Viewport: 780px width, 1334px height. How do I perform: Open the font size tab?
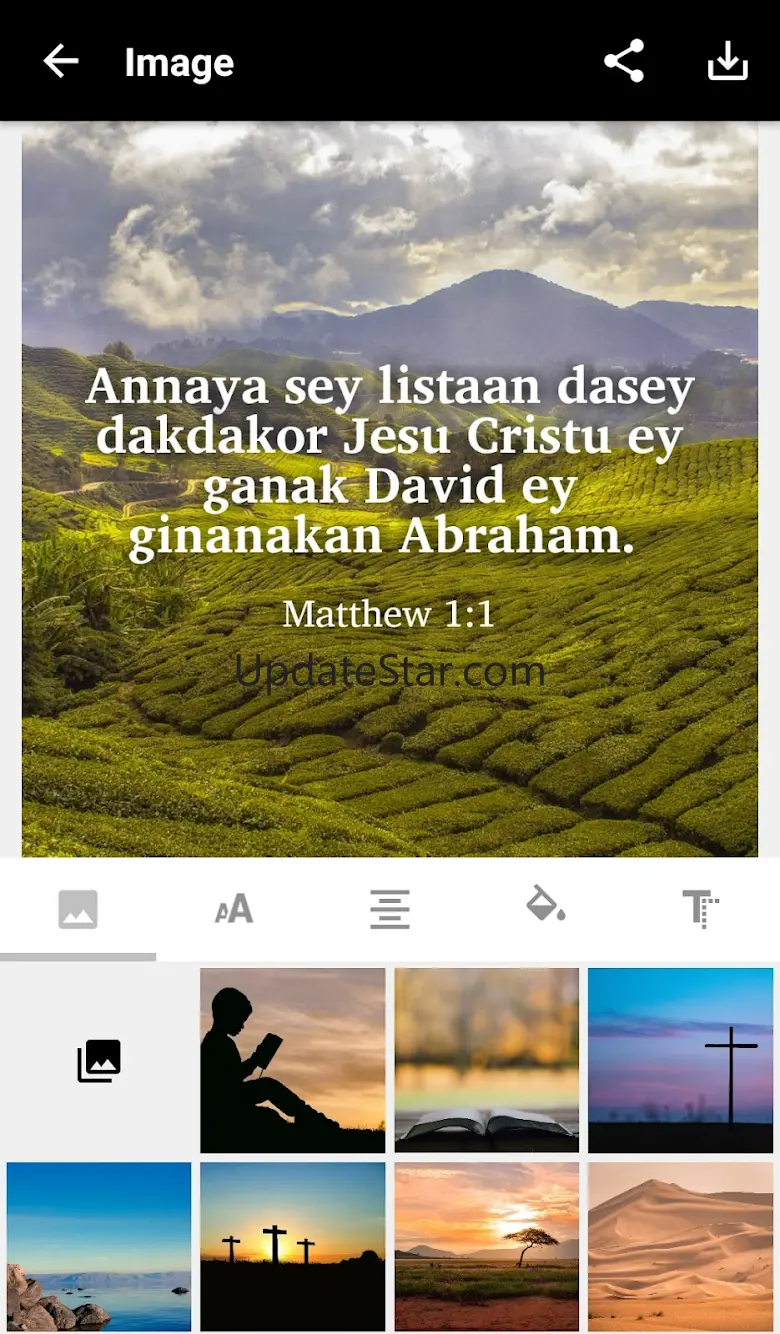(x=234, y=909)
